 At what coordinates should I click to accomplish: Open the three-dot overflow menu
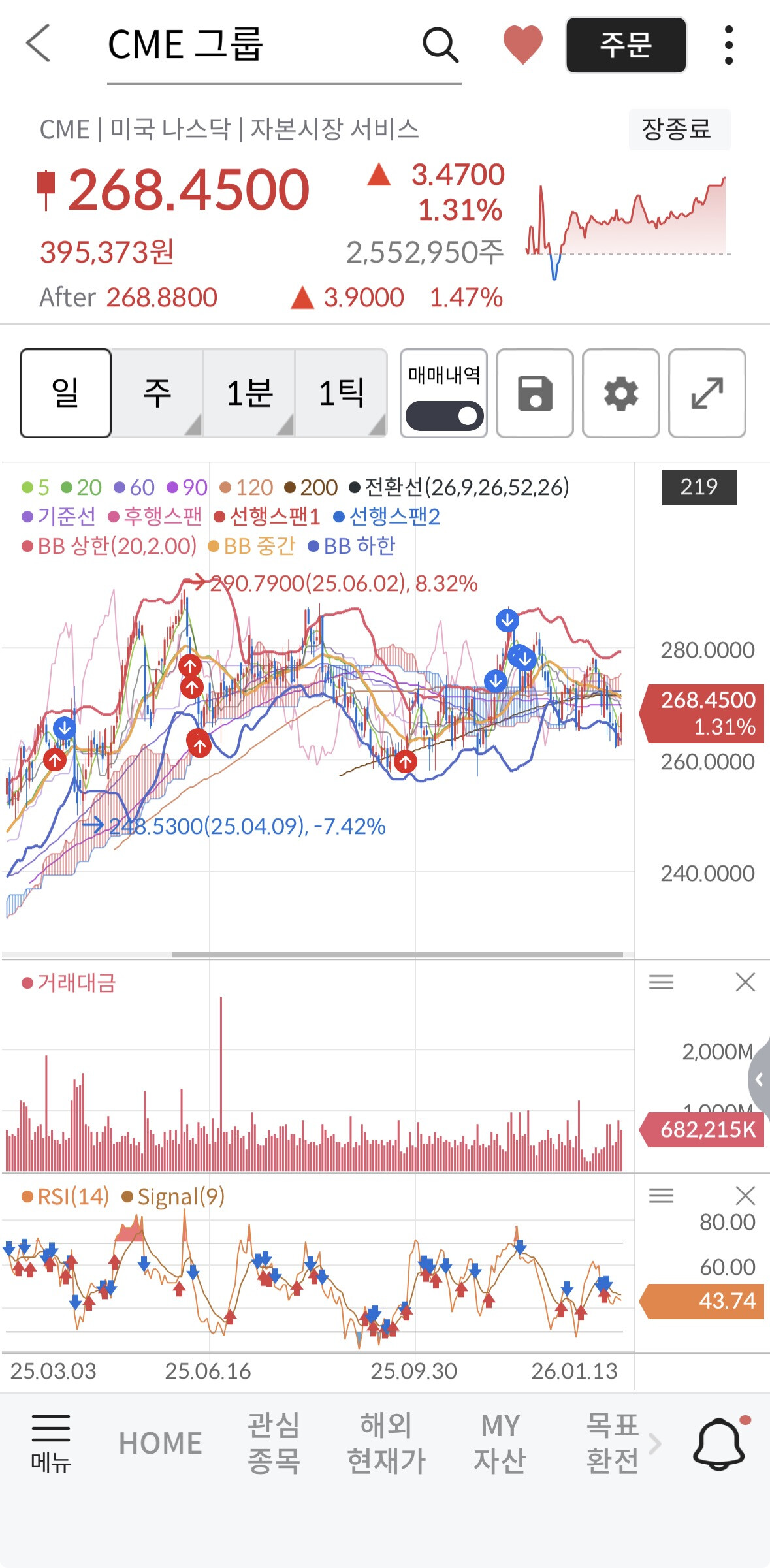tap(729, 45)
